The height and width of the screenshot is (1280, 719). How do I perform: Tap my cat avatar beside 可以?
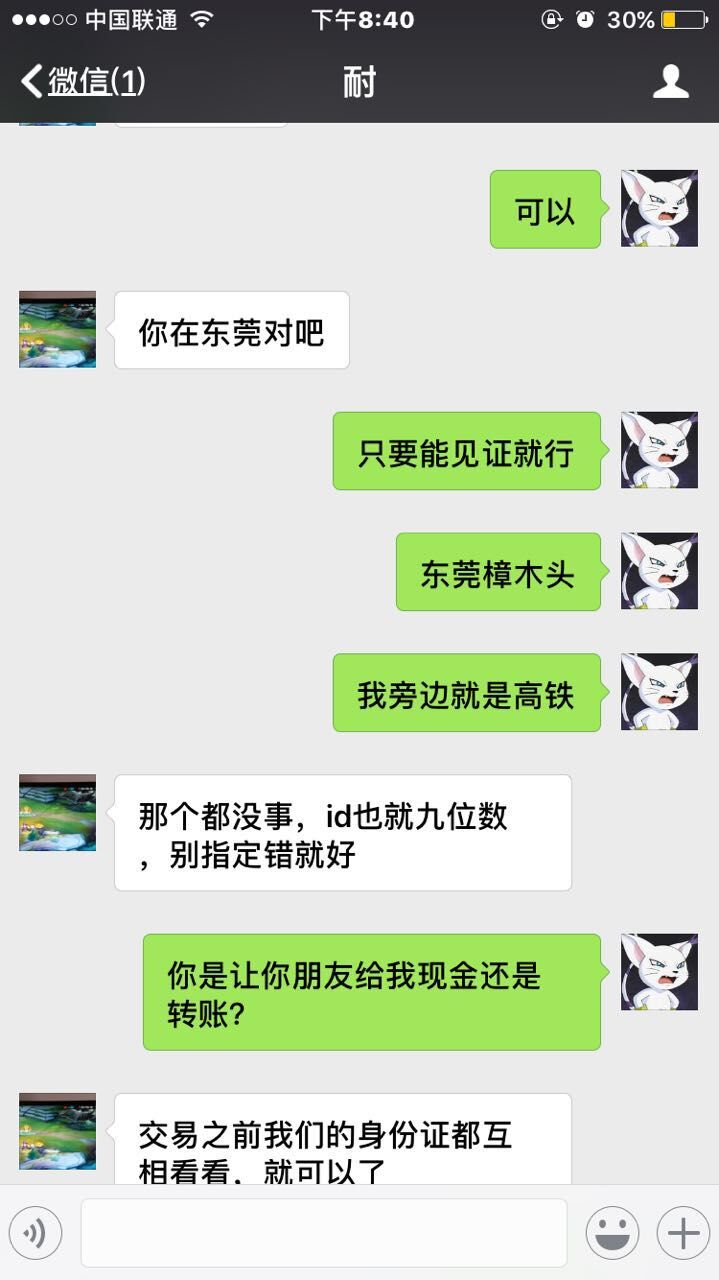click(x=659, y=209)
